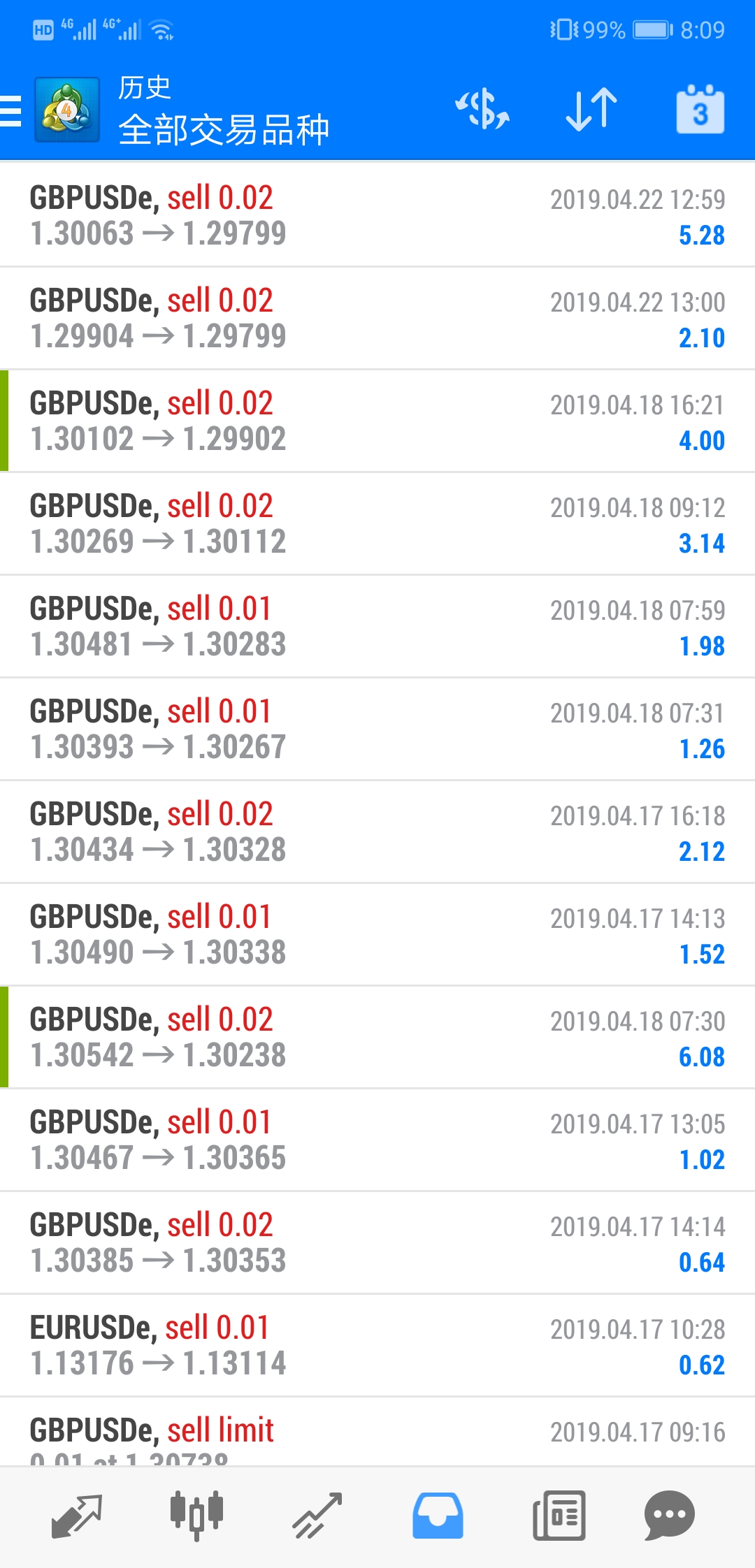
Task: Expand the EURUSDe sell 0.01 trade
Action: tap(377, 1345)
